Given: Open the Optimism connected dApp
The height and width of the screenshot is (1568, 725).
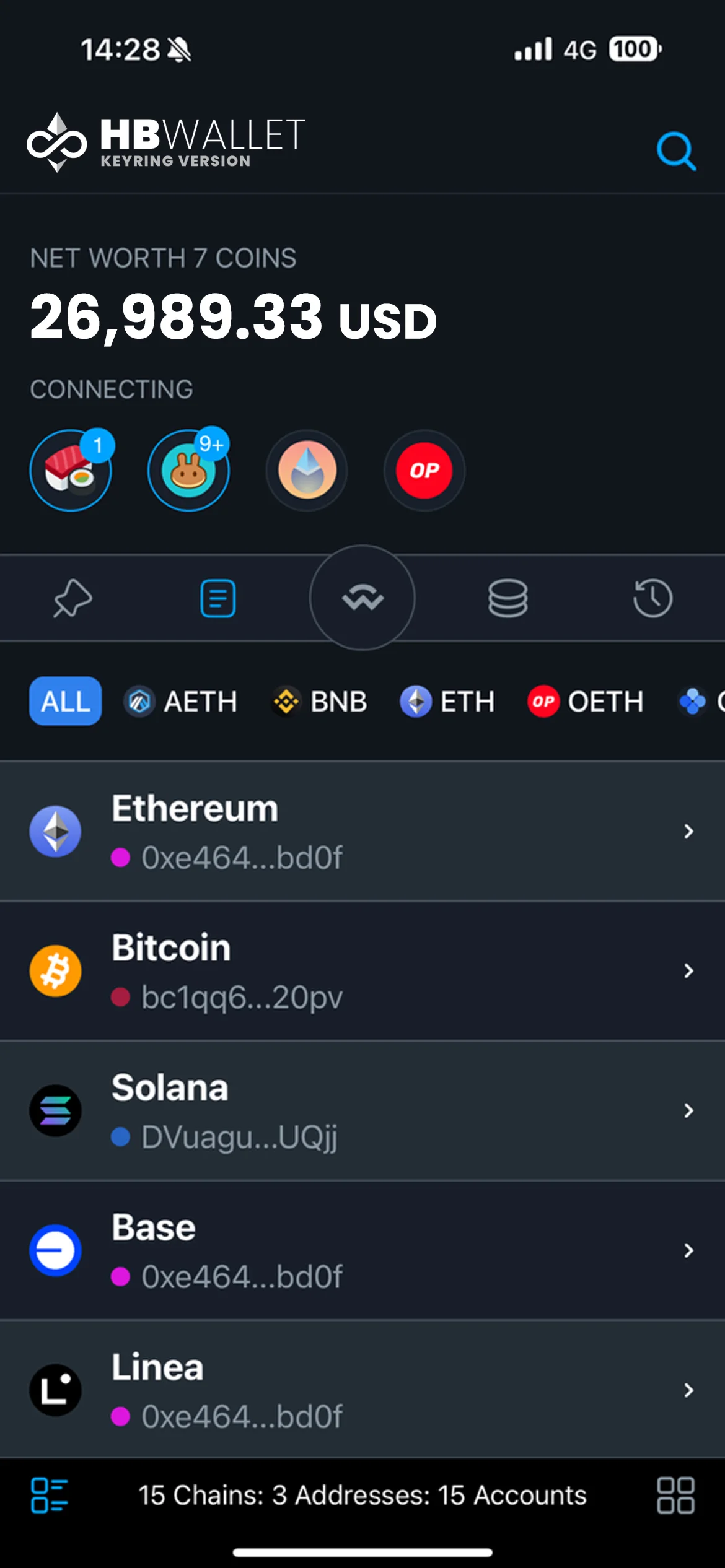Looking at the screenshot, I should [x=424, y=471].
